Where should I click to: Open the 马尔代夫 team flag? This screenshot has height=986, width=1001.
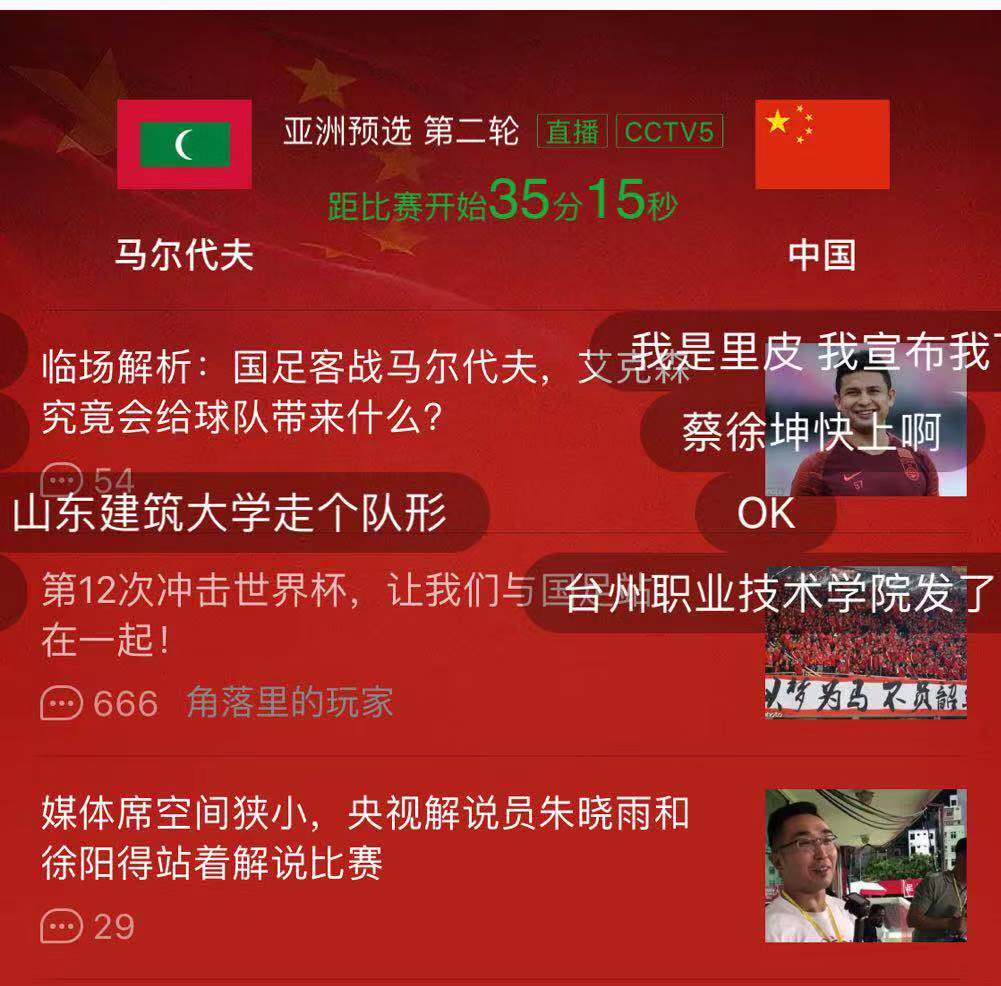184,145
